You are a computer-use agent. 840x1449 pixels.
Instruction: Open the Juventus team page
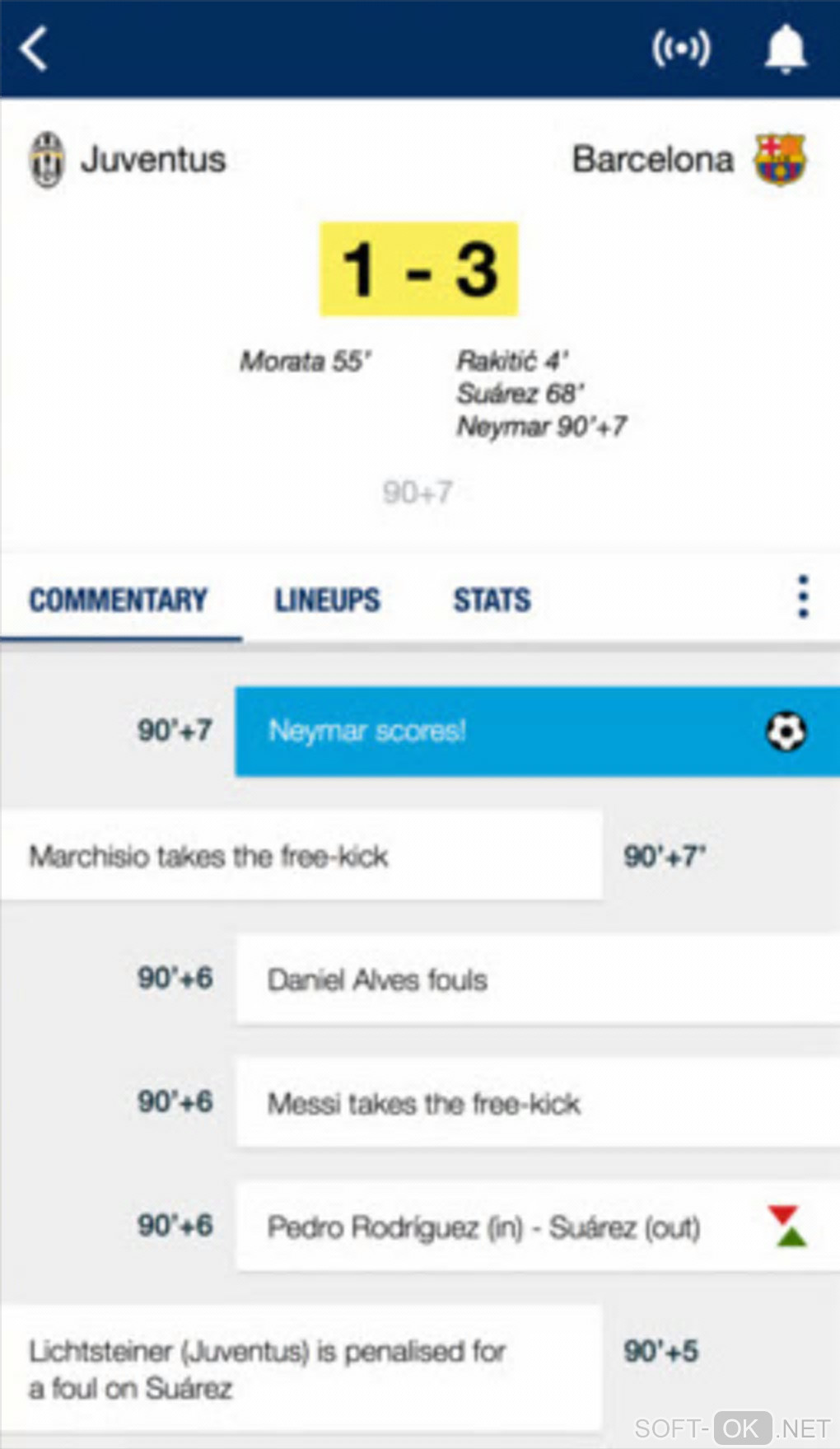[x=128, y=159]
